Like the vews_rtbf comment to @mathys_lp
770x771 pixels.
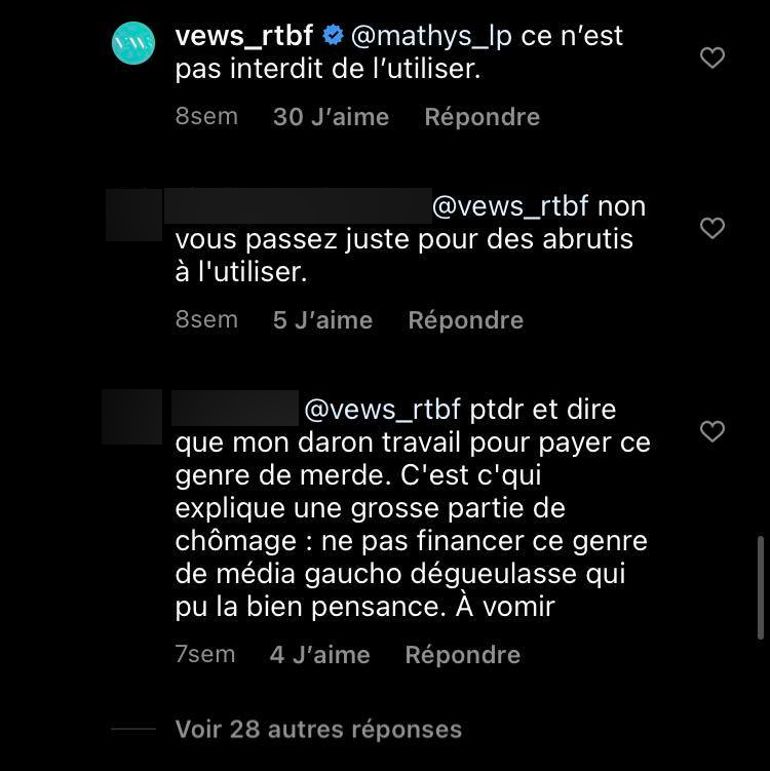[x=712, y=59]
